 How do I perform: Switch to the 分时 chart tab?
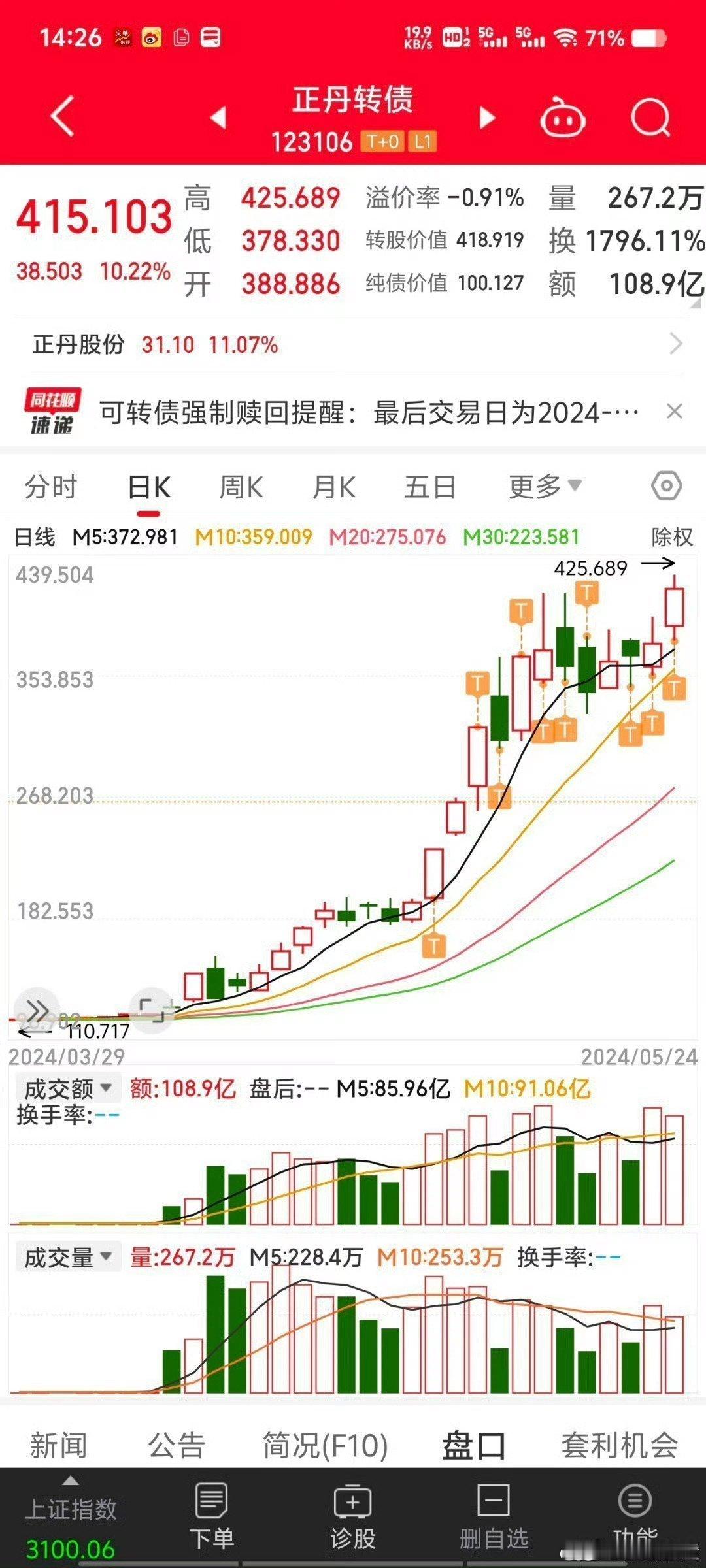pos(51,487)
